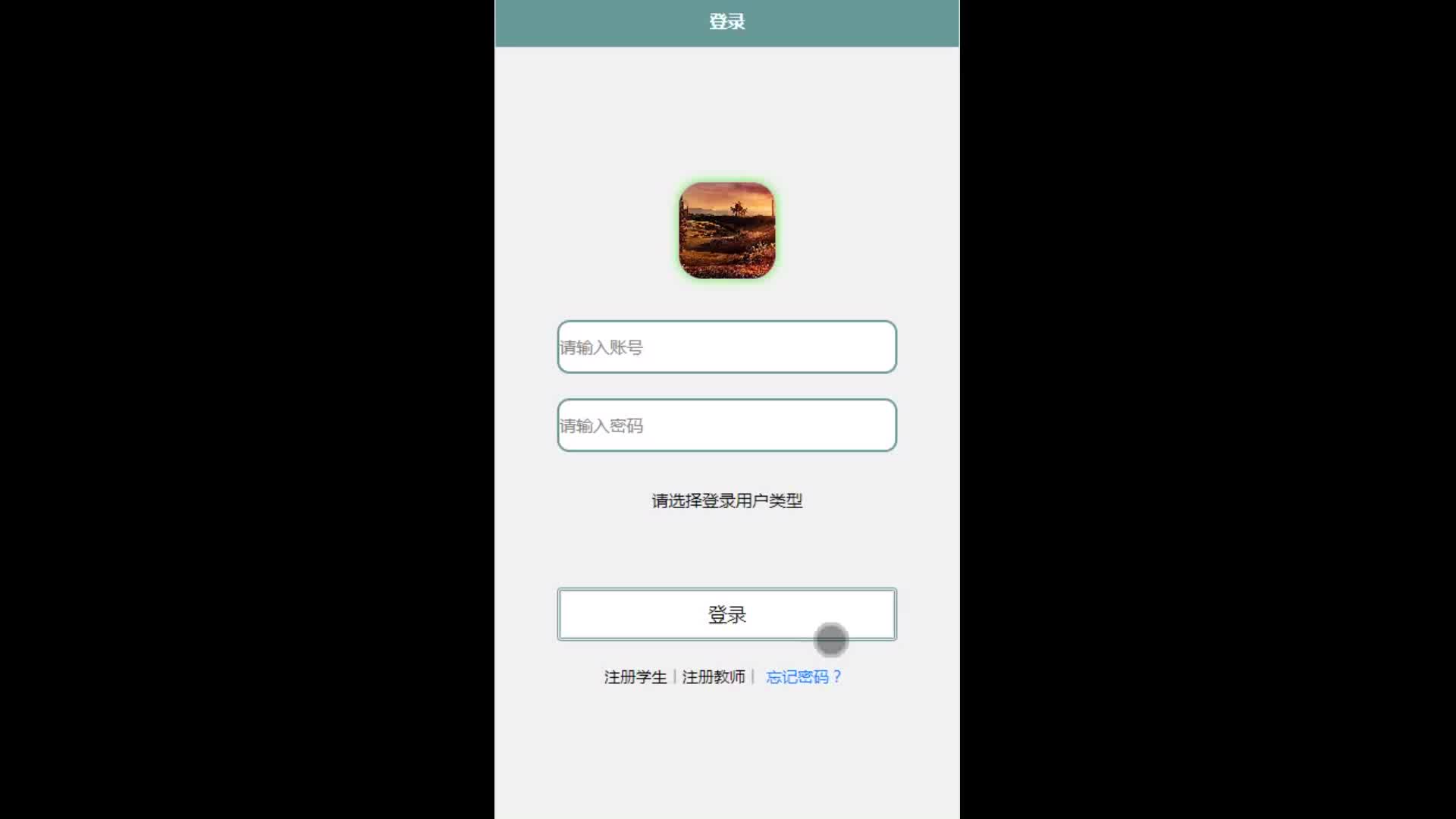1456x819 pixels.
Task: Tap the 登录 login button
Action: (726, 614)
